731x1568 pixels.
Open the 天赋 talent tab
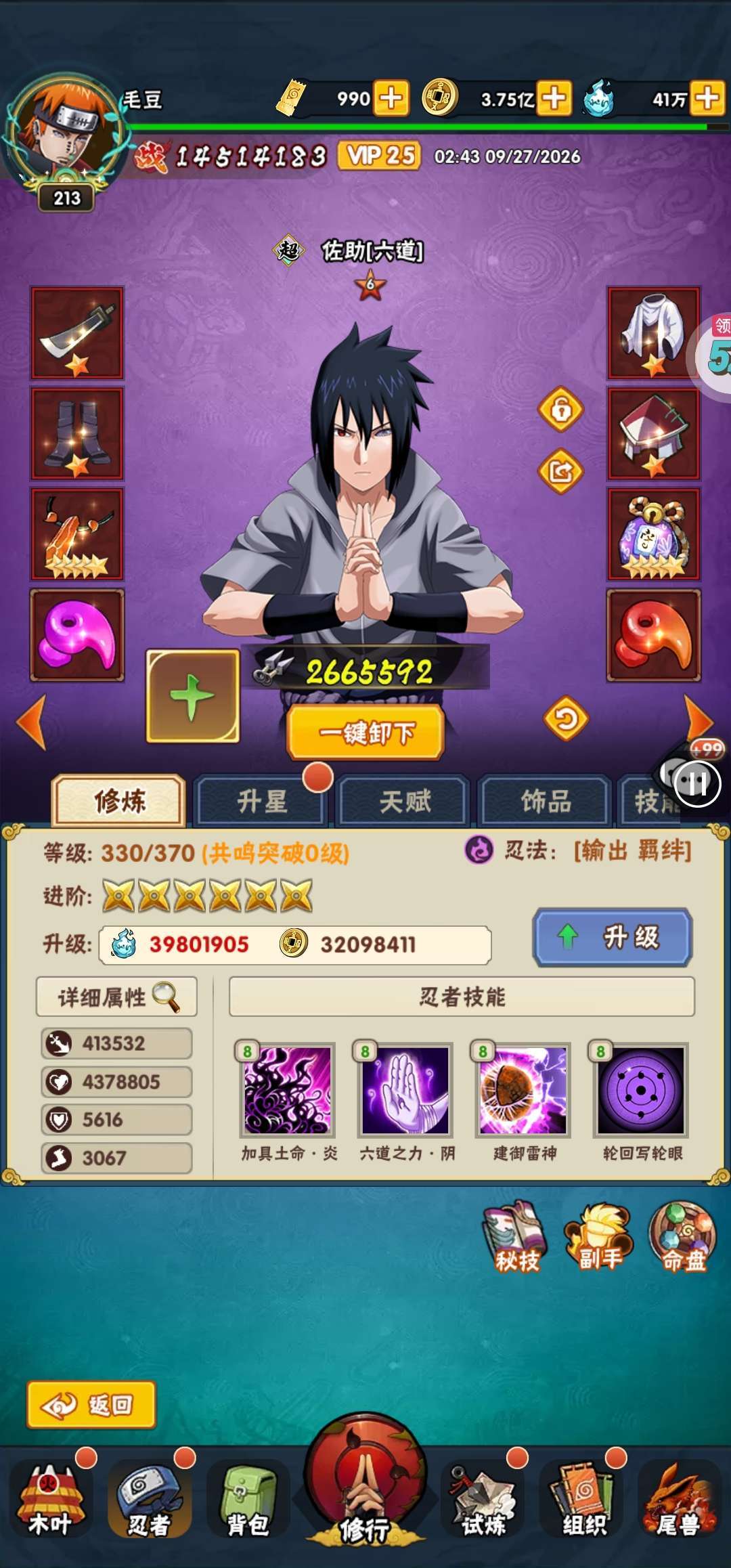coord(404,802)
